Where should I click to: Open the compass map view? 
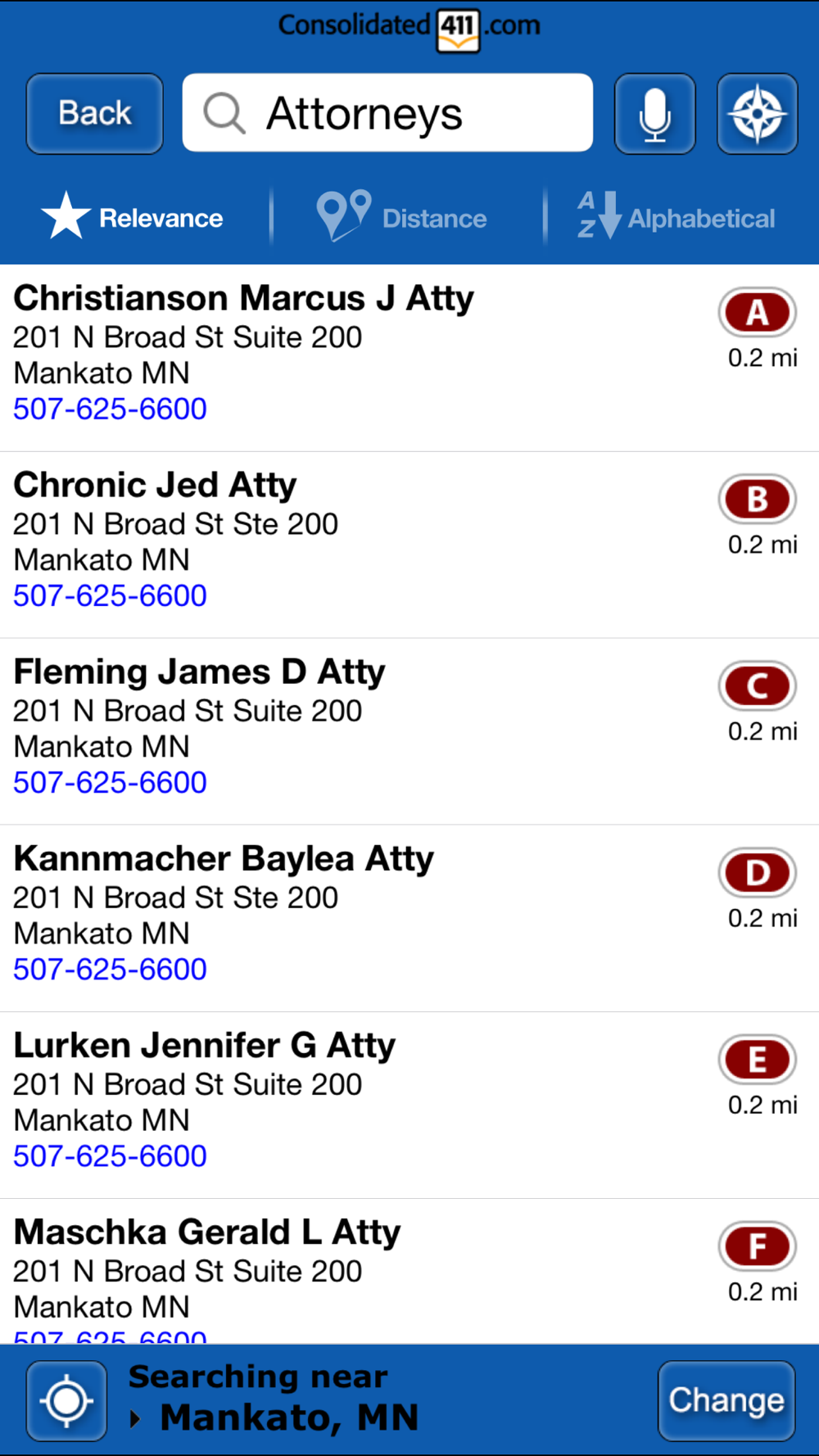click(758, 114)
